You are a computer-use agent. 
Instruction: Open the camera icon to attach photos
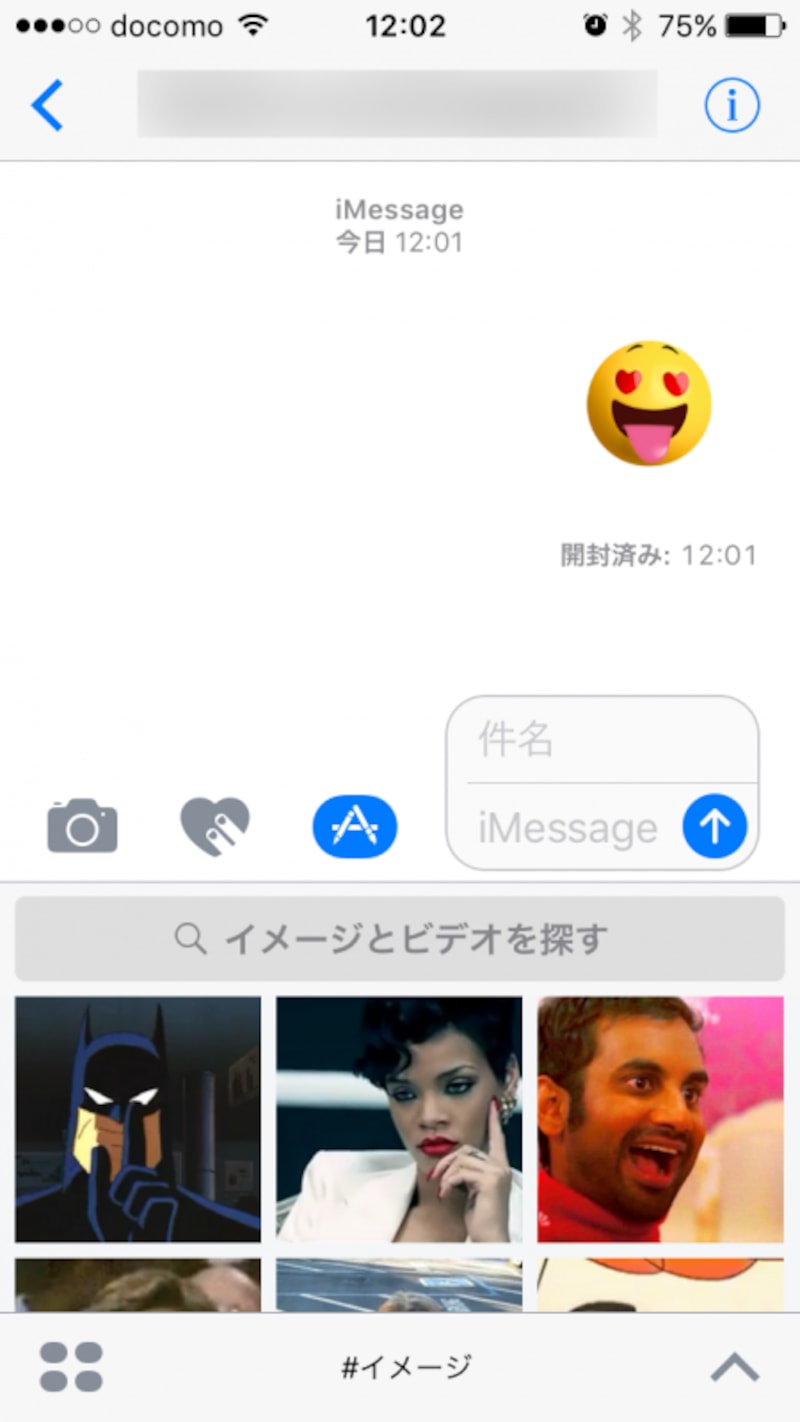tap(82, 826)
